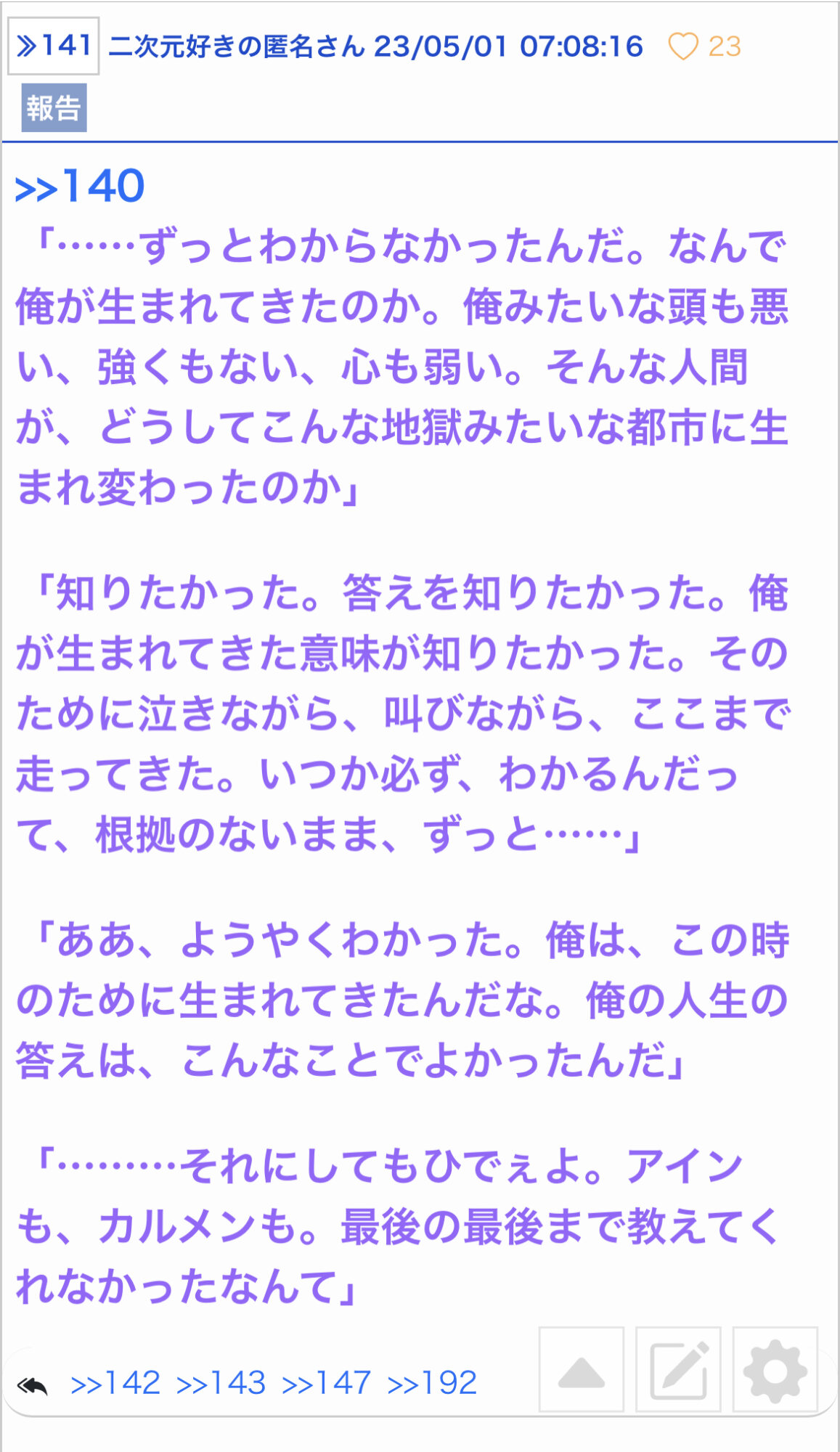The width and height of the screenshot is (840, 1452).
Task: Tap the reply-all arrow icon
Action: tap(33, 1385)
